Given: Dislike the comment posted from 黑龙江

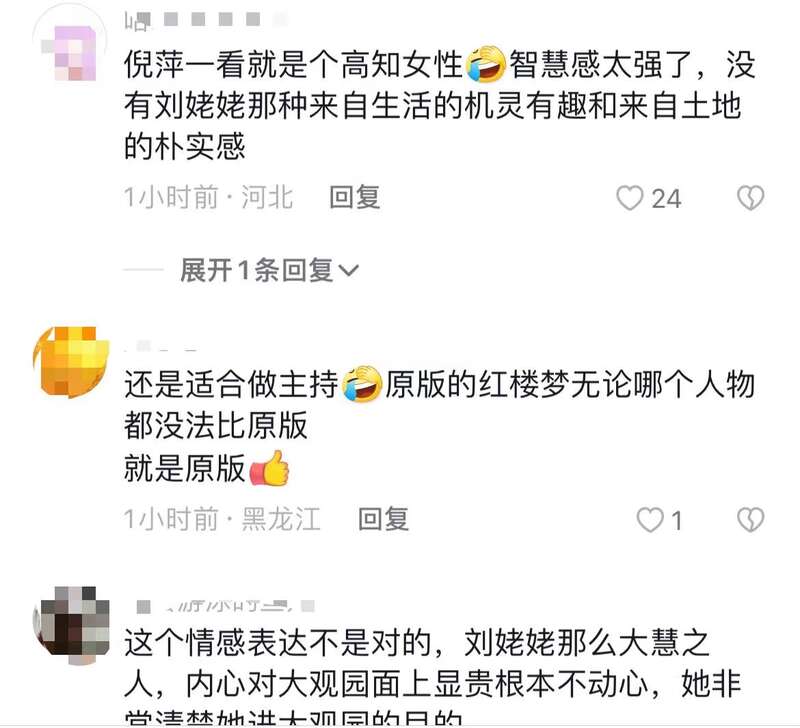Looking at the screenshot, I should point(750,519).
